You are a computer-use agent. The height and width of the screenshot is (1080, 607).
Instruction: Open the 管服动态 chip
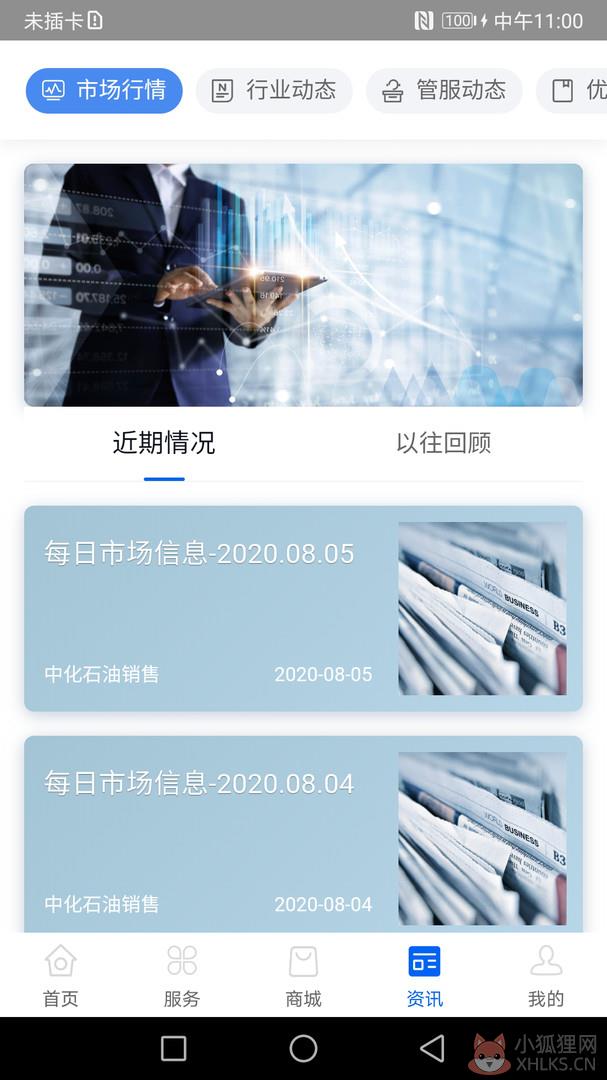click(444, 90)
